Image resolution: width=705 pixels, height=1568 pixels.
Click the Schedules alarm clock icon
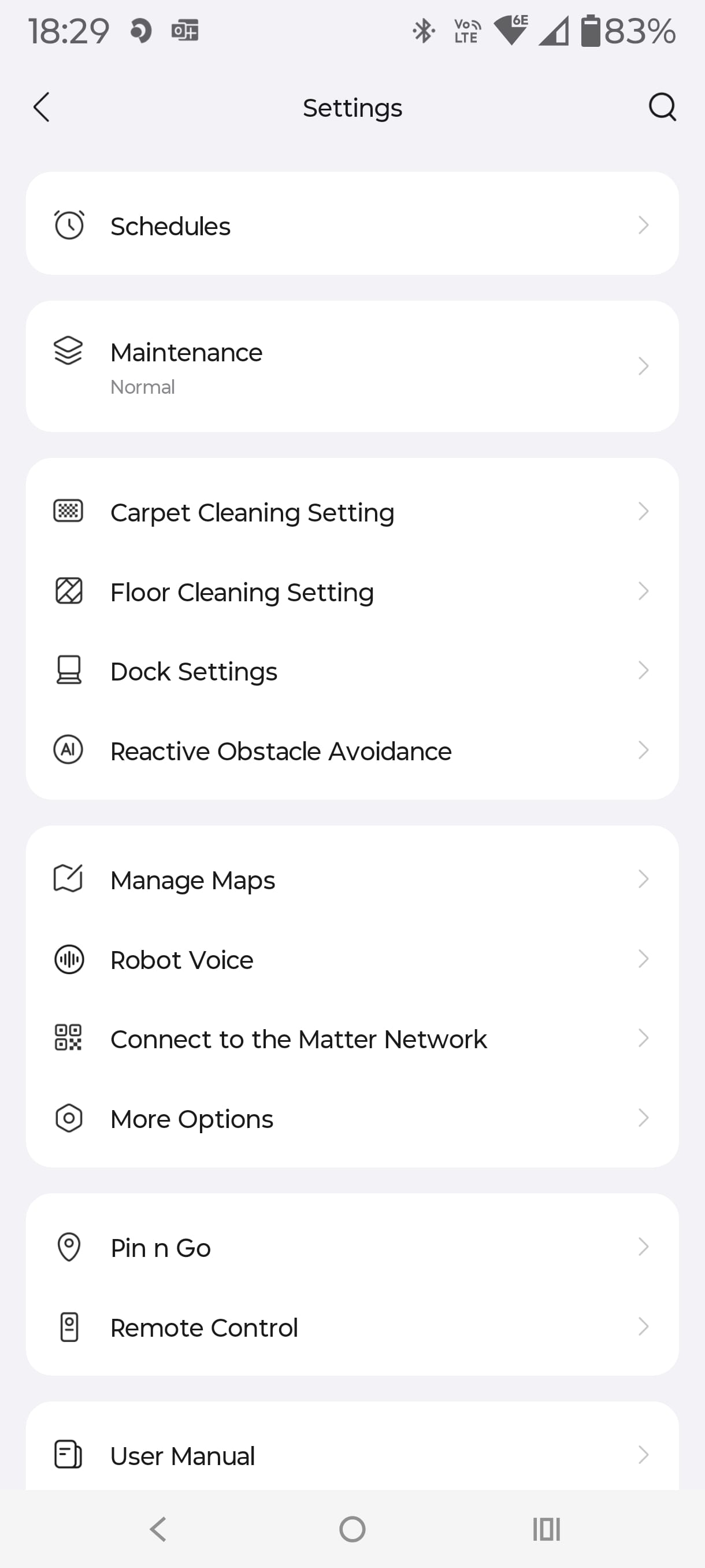(69, 225)
